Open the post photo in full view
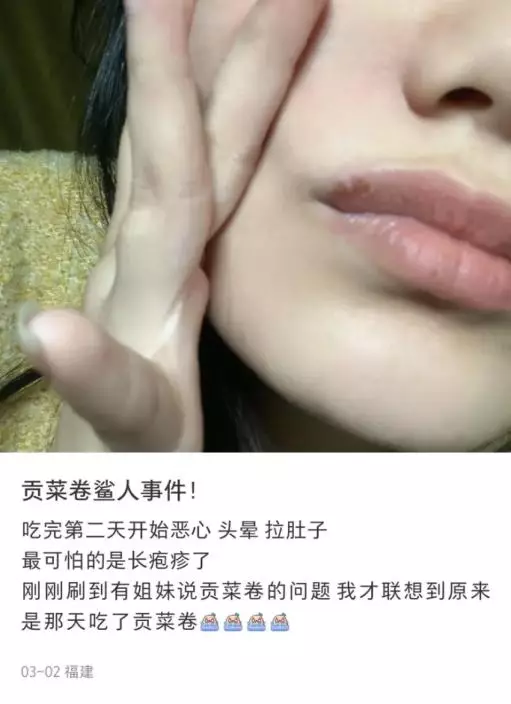 point(256,226)
